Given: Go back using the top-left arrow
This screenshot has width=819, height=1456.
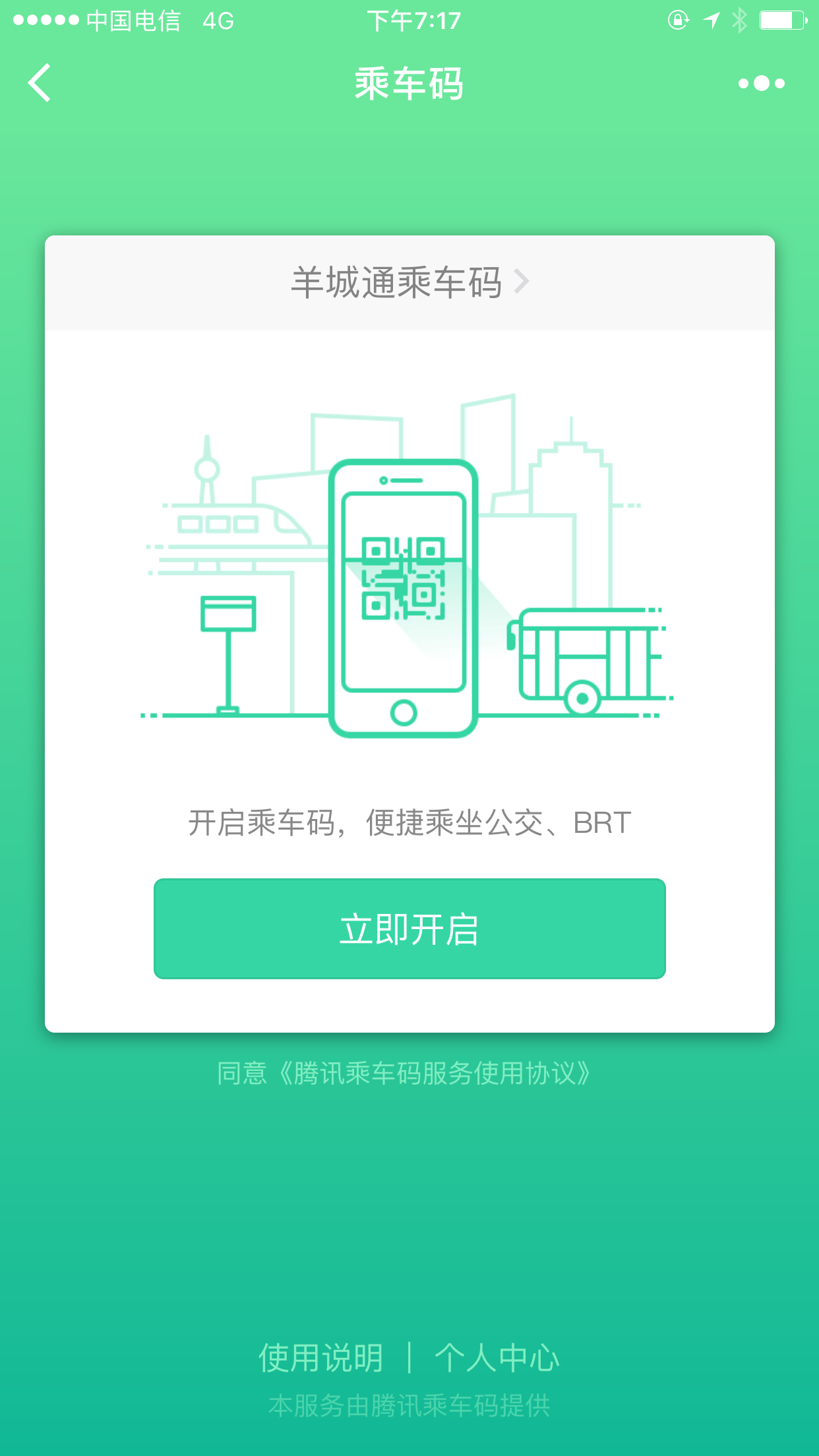Looking at the screenshot, I should tap(40, 83).
